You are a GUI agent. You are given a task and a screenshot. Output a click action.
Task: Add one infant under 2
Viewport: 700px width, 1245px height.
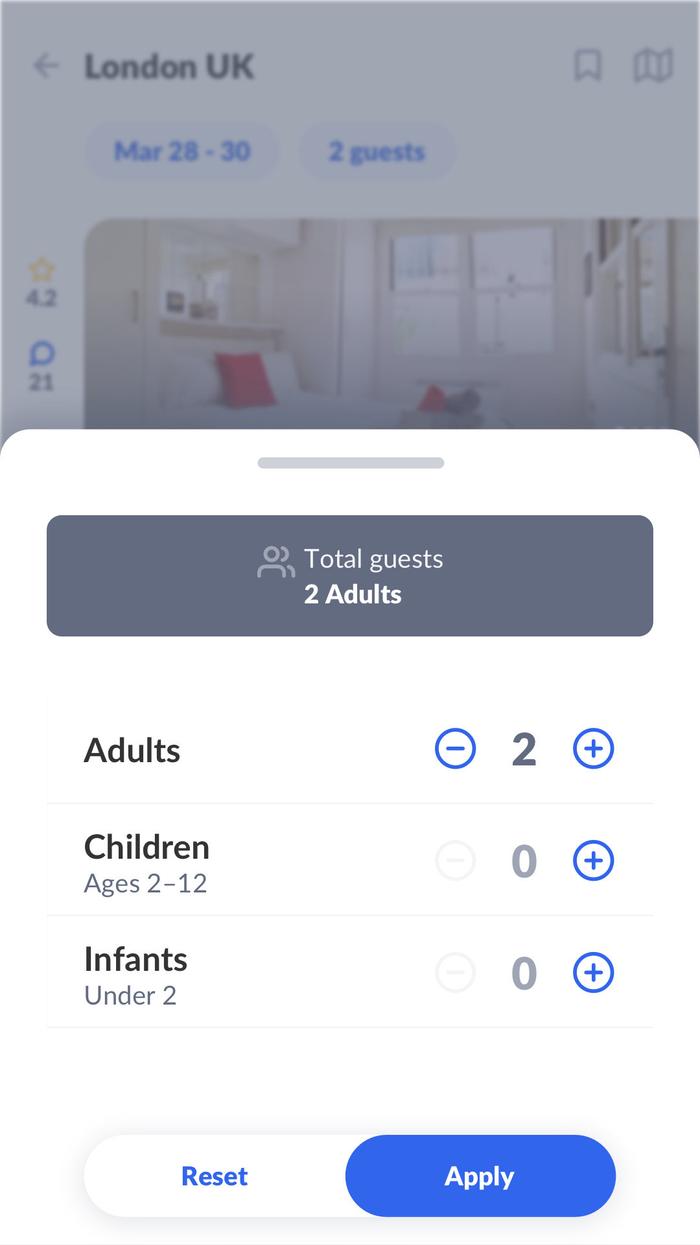pos(593,973)
